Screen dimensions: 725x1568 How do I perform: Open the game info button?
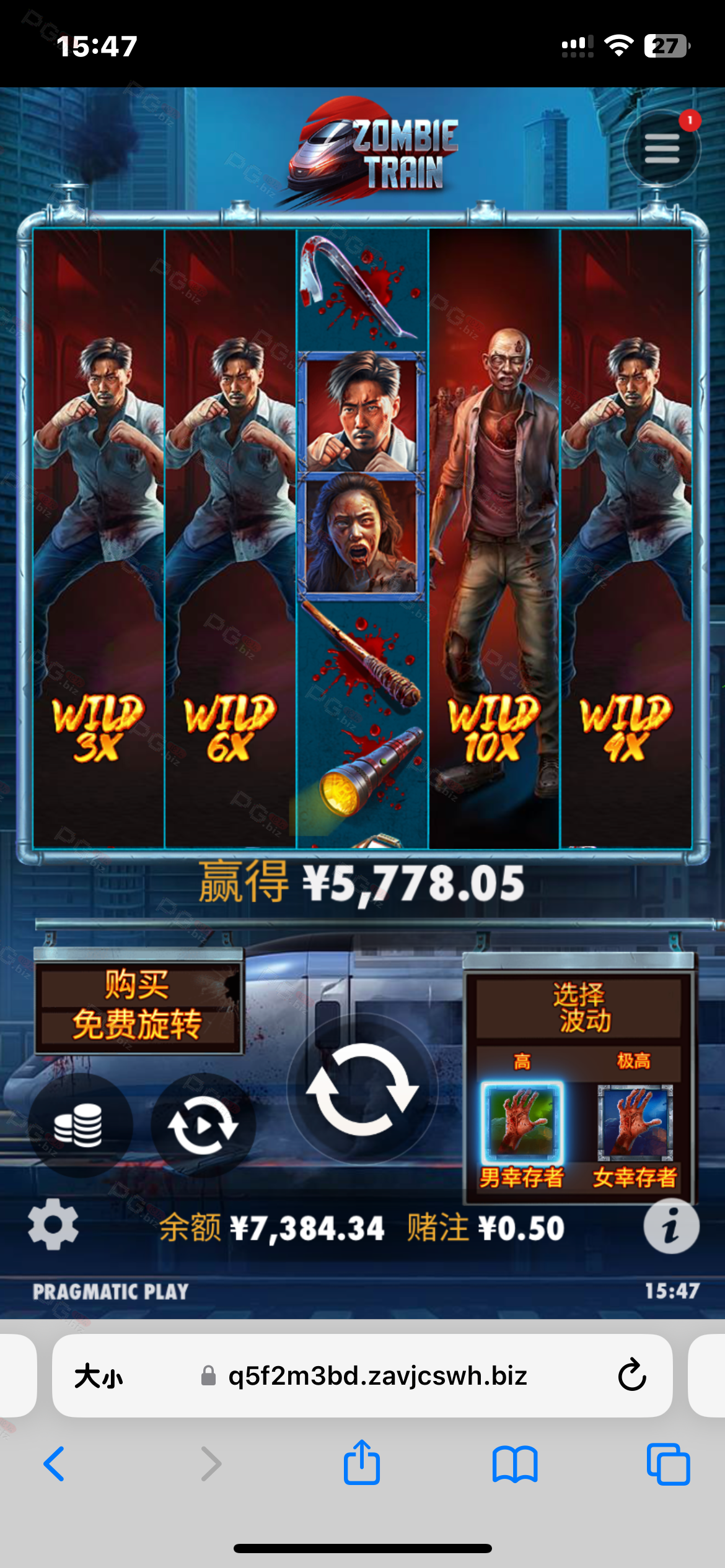tap(671, 1226)
